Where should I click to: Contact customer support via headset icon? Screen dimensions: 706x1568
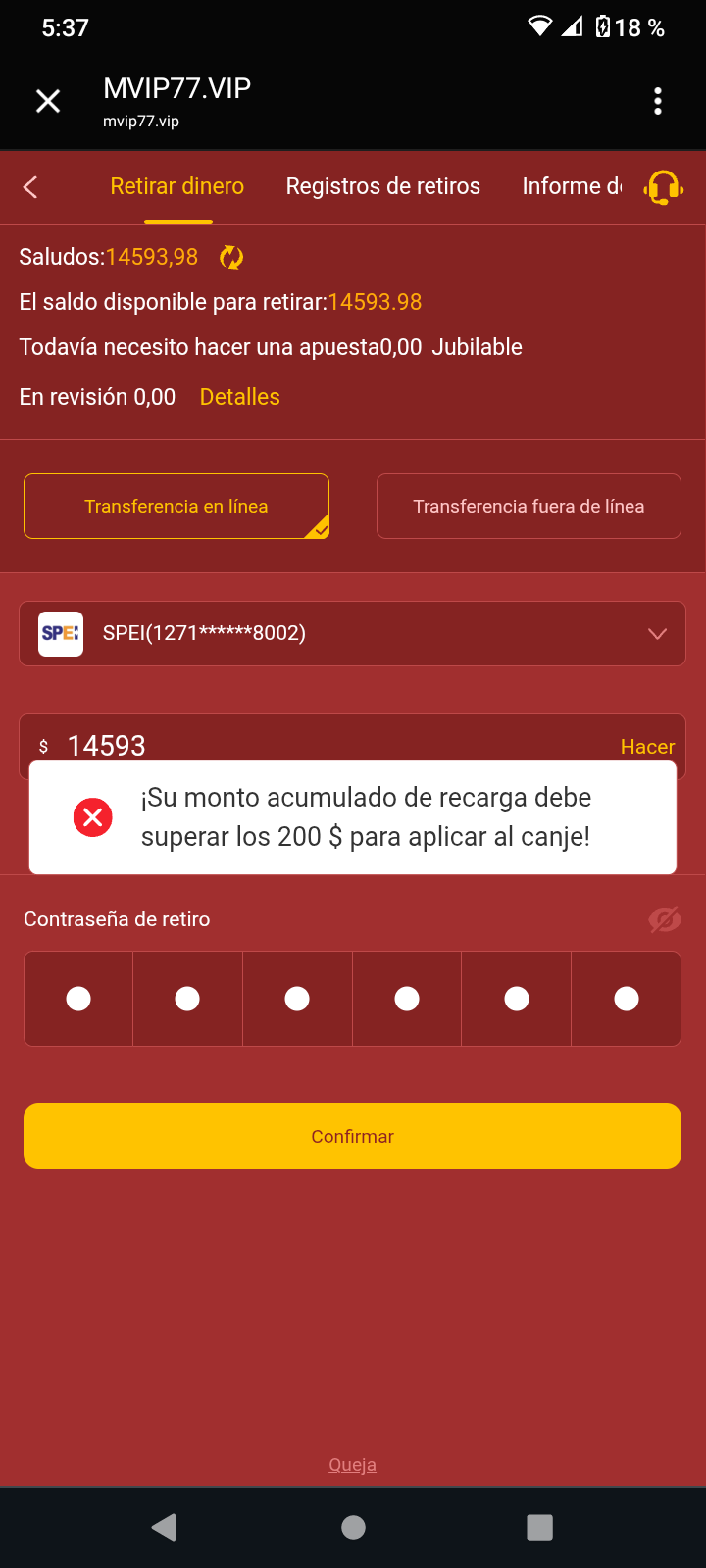click(x=663, y=187)
